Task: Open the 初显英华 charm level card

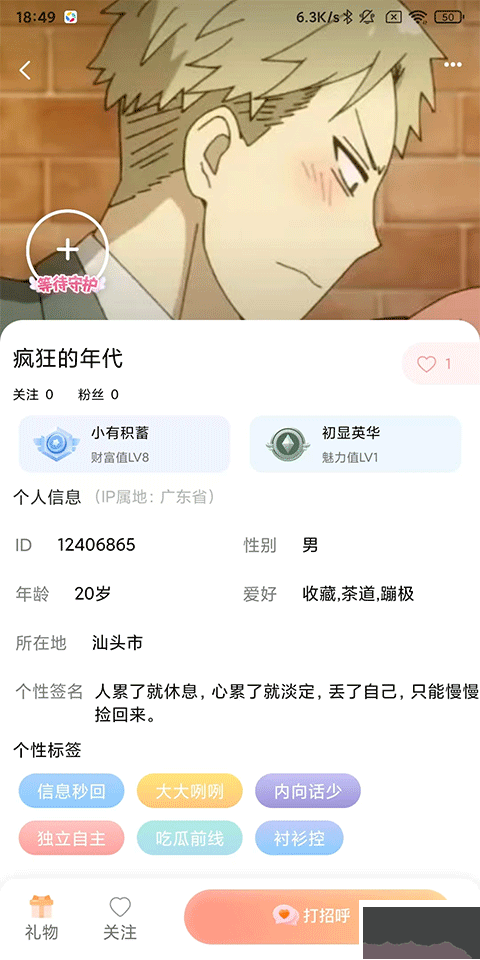Action: tap(355, 444)
